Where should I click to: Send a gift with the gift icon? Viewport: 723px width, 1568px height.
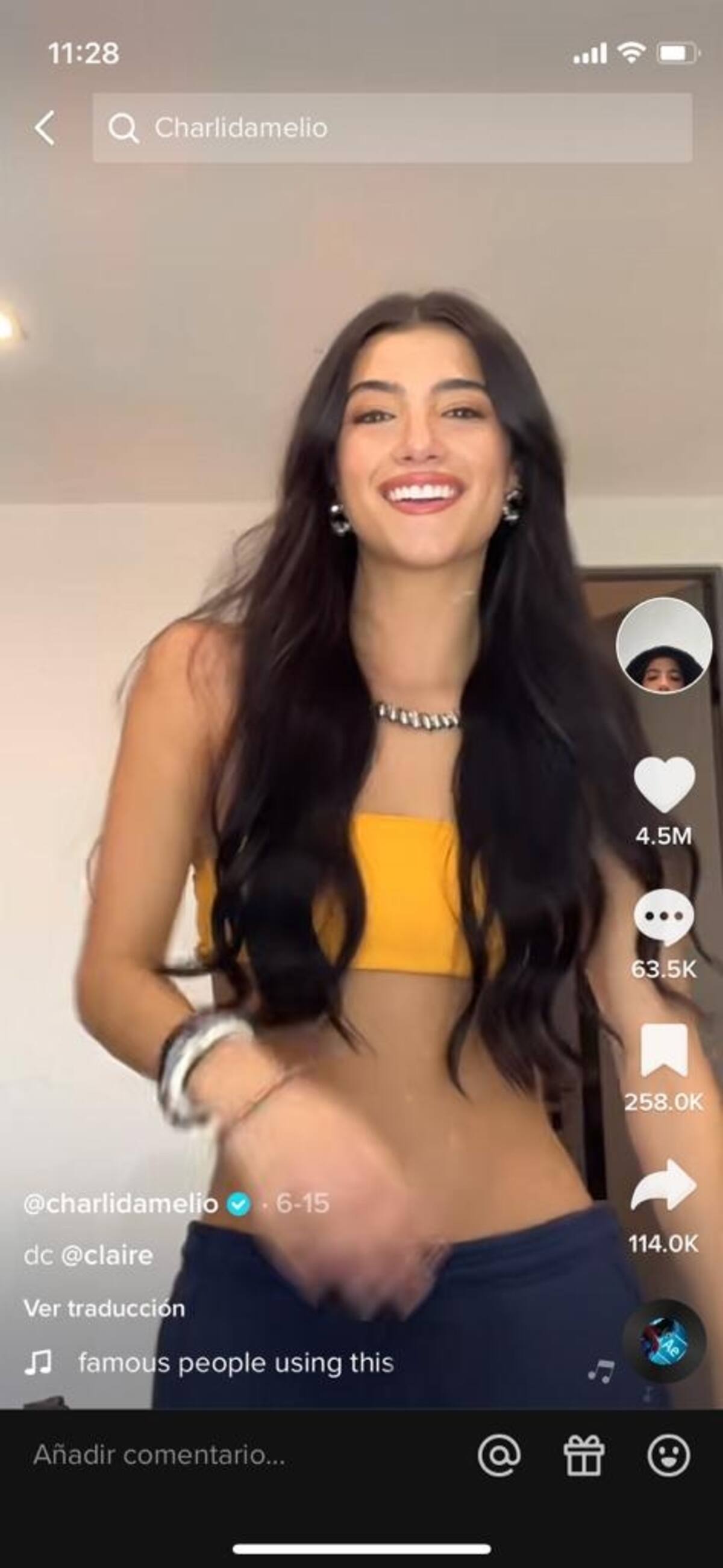tap(584, 1455)
